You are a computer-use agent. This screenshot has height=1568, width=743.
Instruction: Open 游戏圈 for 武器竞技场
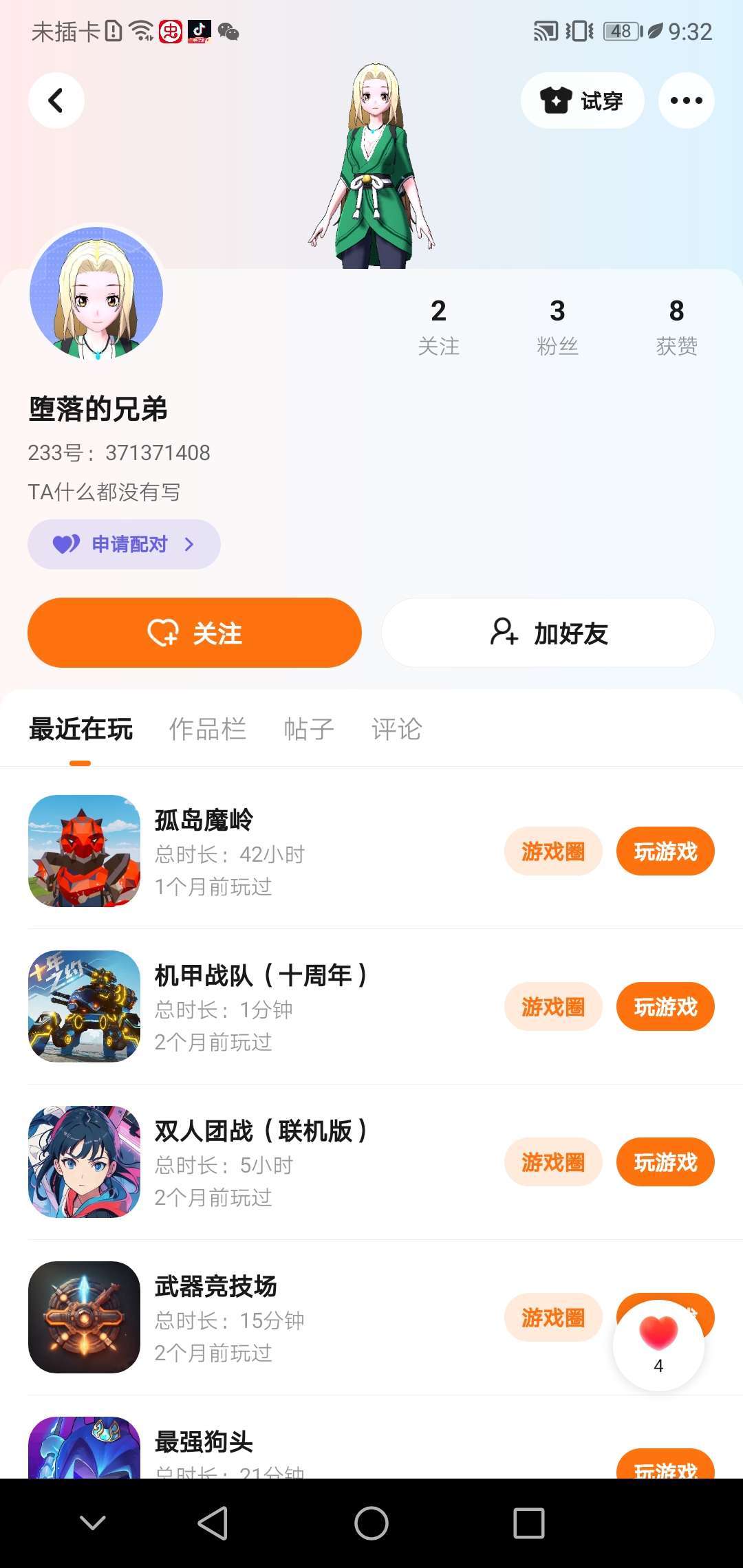coord(553,1318)
